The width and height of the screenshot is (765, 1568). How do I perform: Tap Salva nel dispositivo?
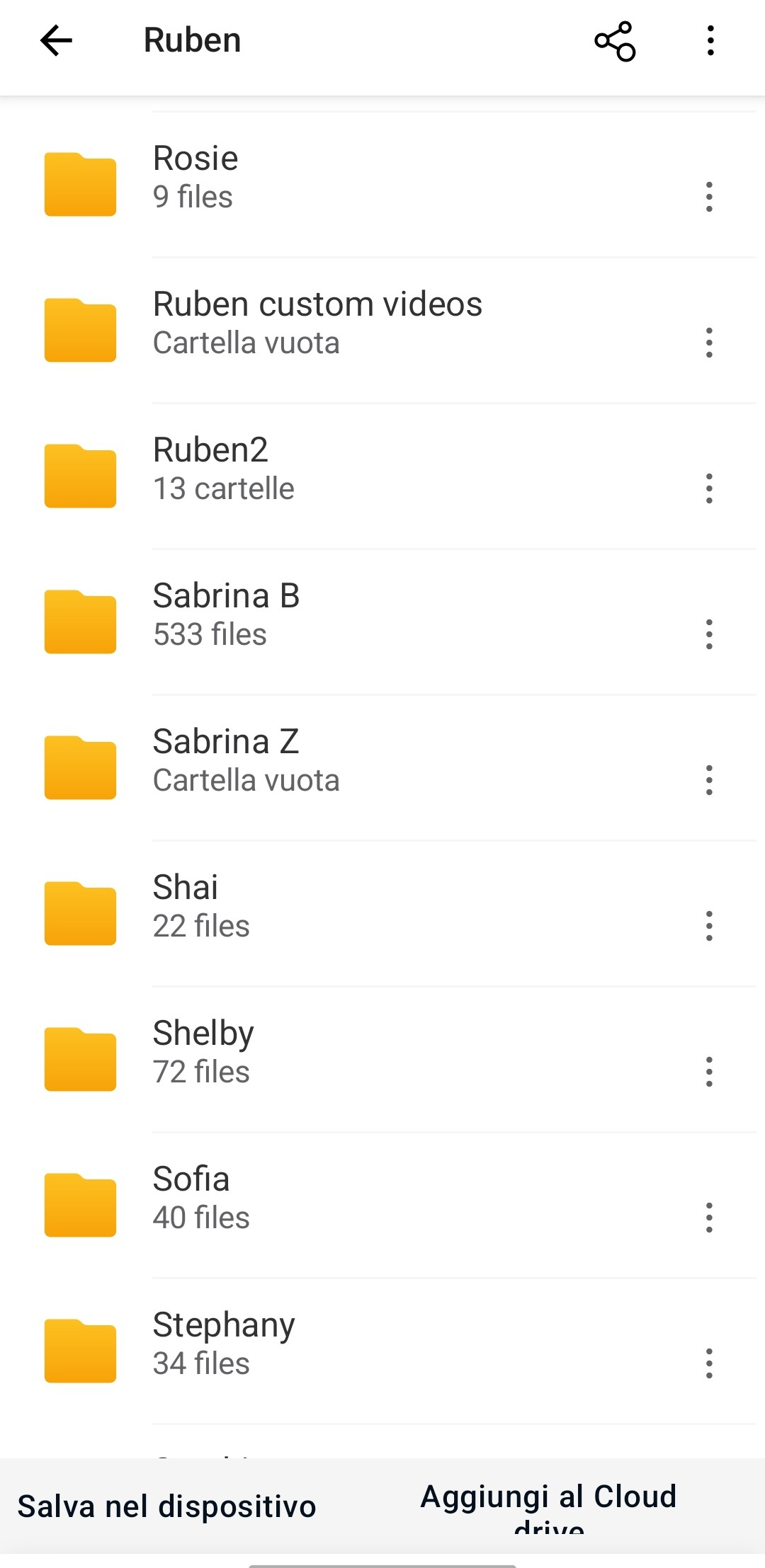tap(167, 1506)
